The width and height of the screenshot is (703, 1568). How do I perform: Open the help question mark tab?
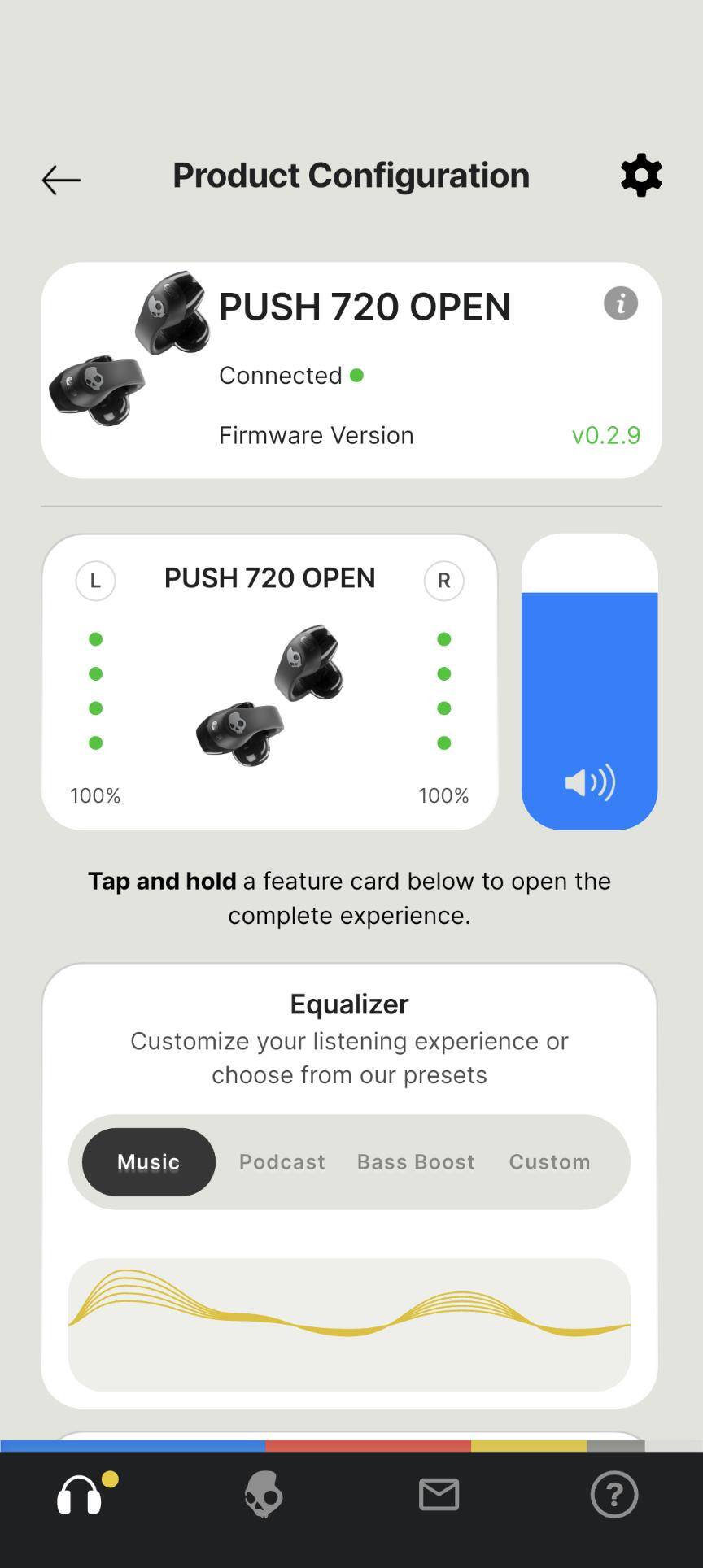click(x=614, y=1495)
